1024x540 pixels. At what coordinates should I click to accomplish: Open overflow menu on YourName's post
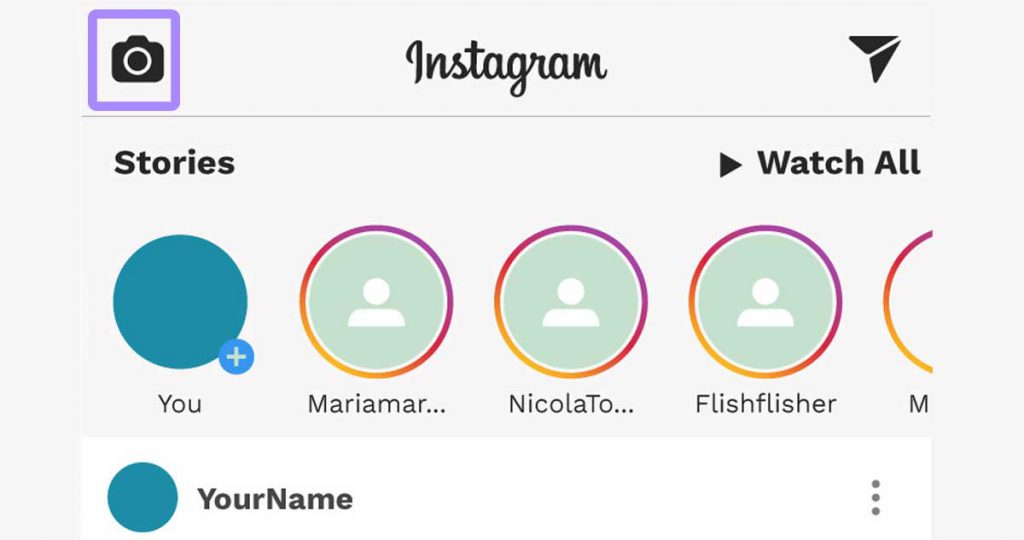click(875, 497)
